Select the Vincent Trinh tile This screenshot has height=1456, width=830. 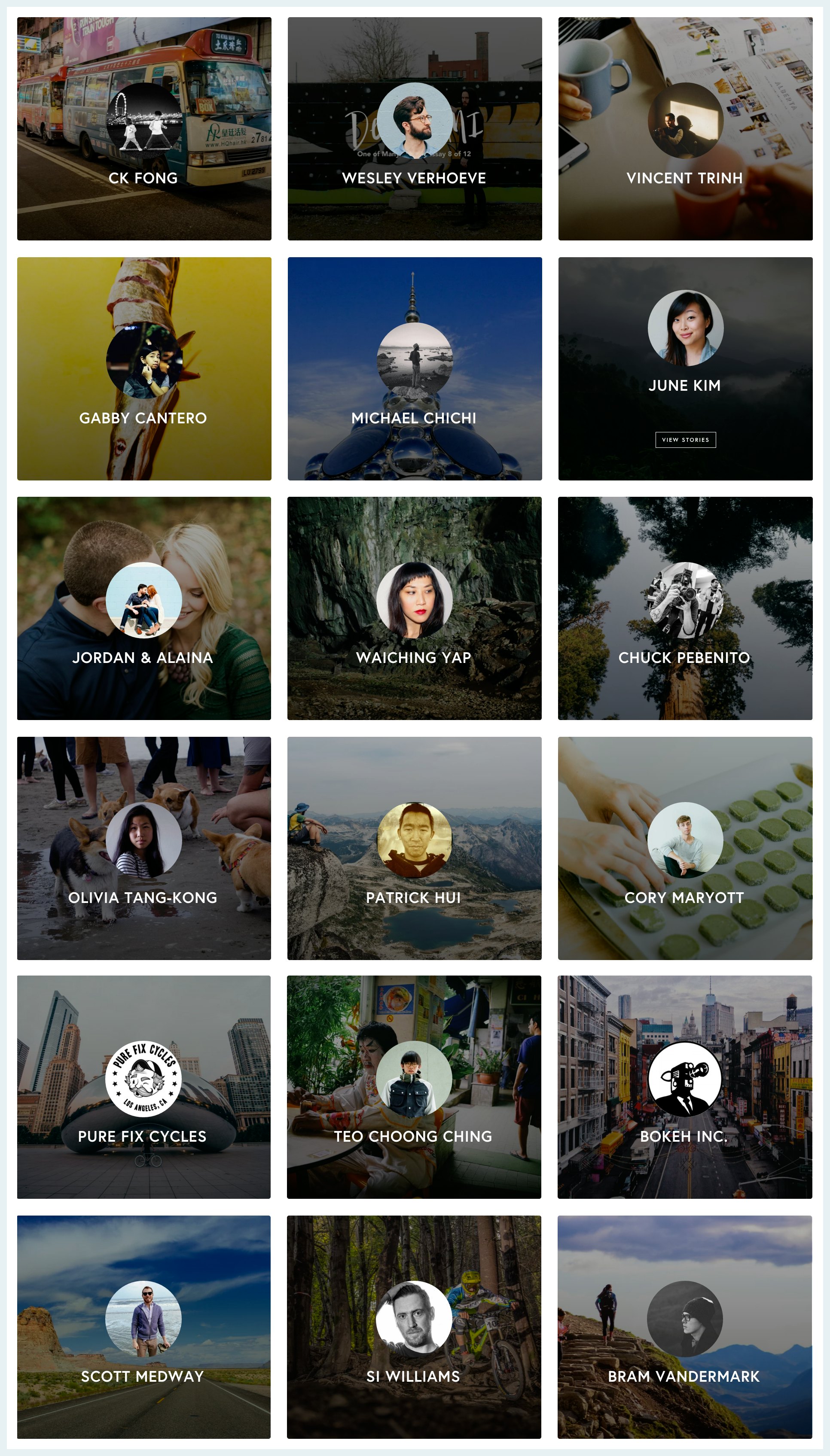coord(685,129)
